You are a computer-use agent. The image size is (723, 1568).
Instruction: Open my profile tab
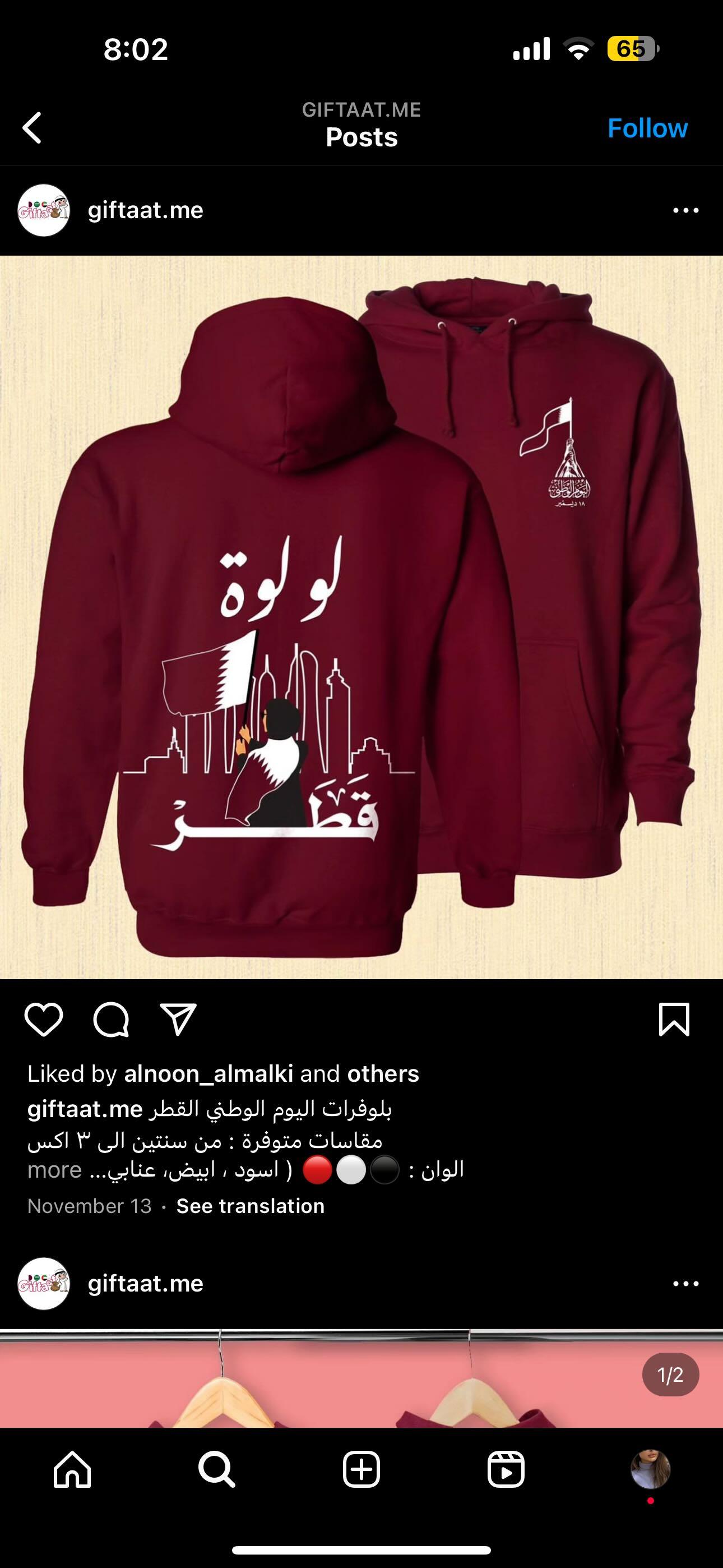[x=651, y=1469]
